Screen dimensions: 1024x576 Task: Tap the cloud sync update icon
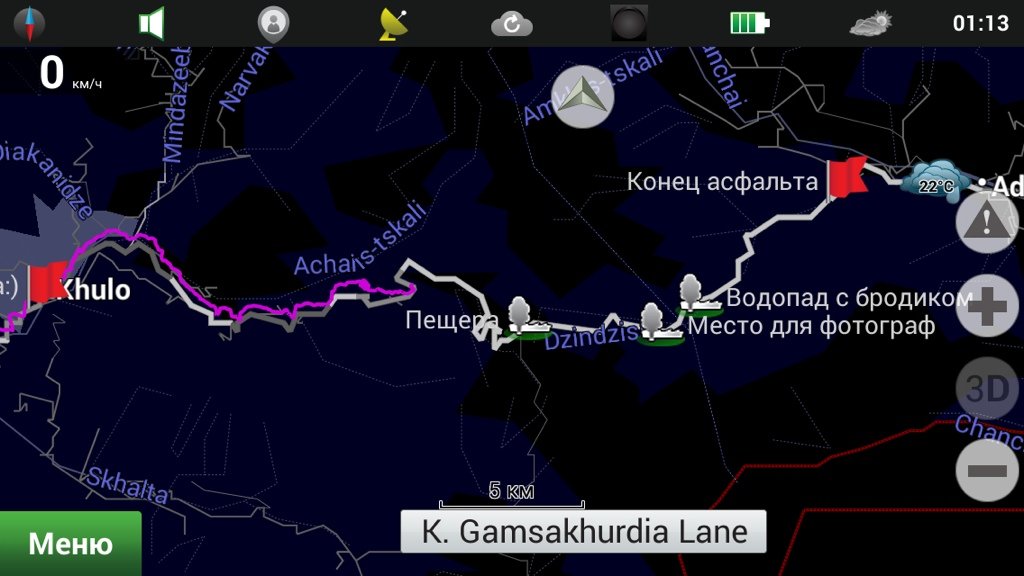click(512, 23)
